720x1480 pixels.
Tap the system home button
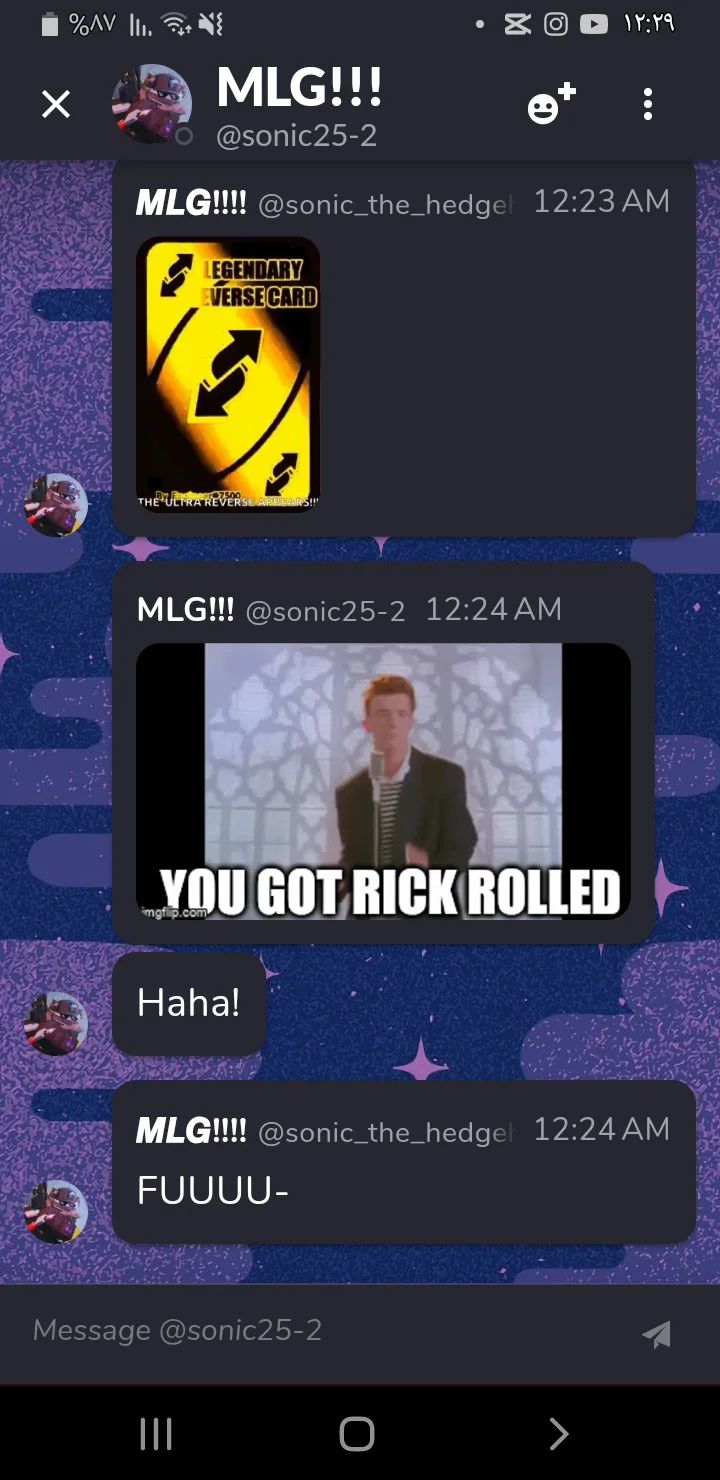point(357,1434)
